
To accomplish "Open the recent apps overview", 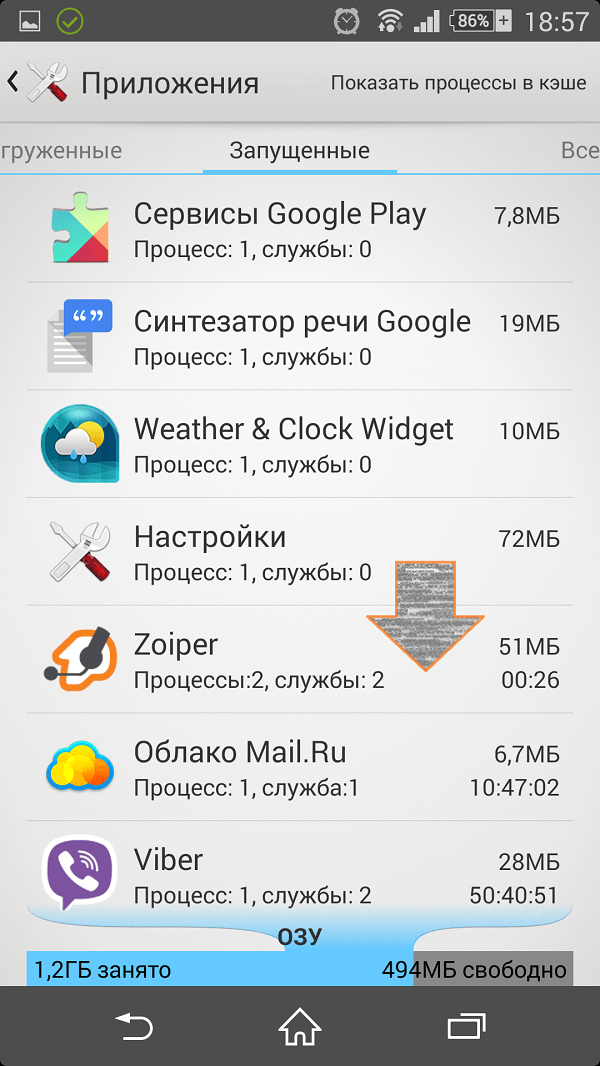I will (x=466, y=1026).
